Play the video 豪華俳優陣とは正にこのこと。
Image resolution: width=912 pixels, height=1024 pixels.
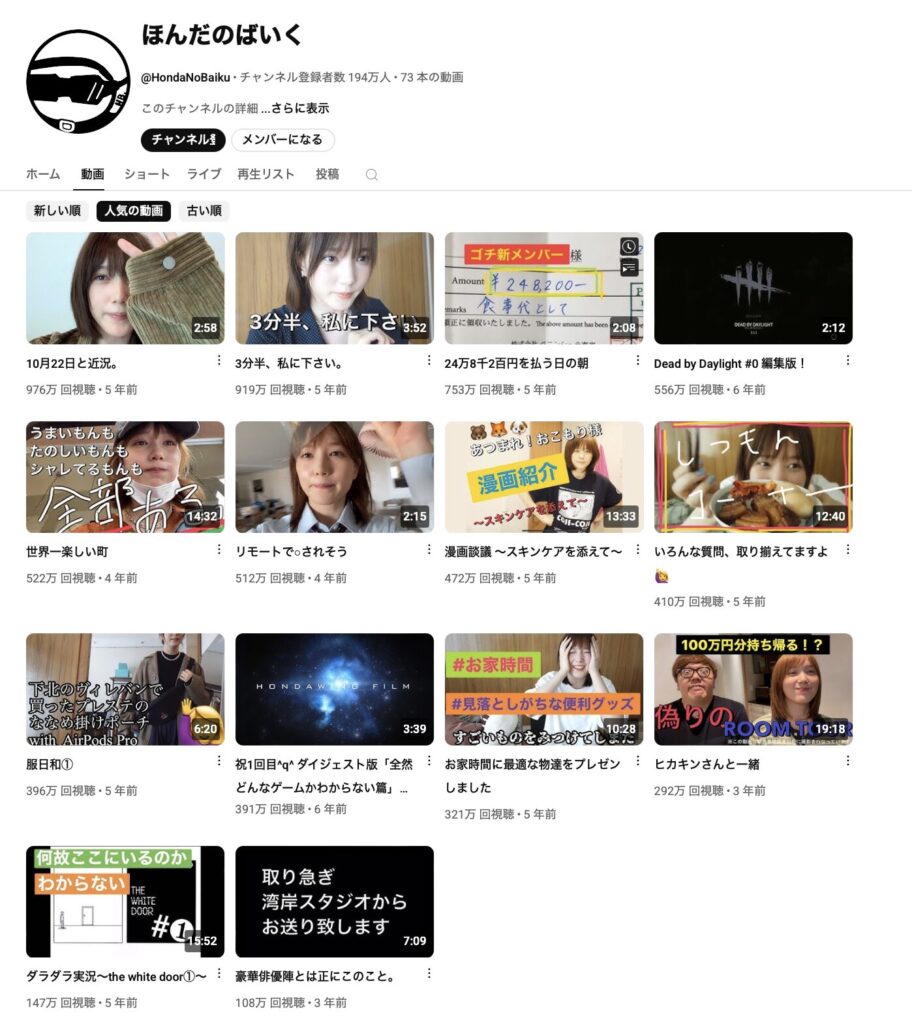(x=334, y=901)
